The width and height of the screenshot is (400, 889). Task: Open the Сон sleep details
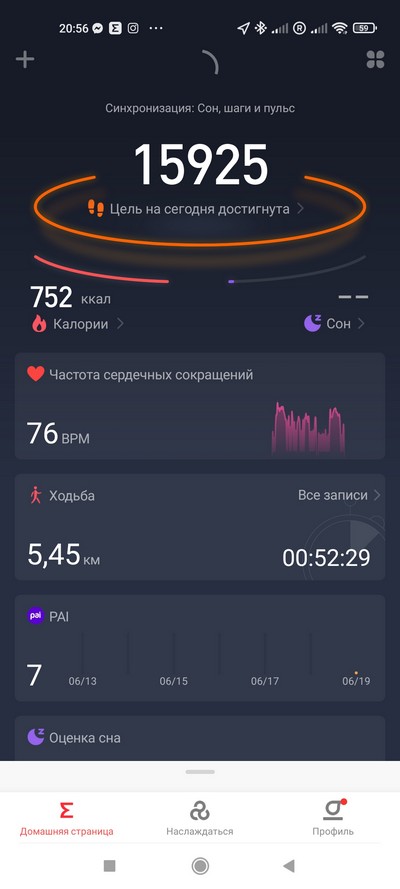(x=334, y=324)
